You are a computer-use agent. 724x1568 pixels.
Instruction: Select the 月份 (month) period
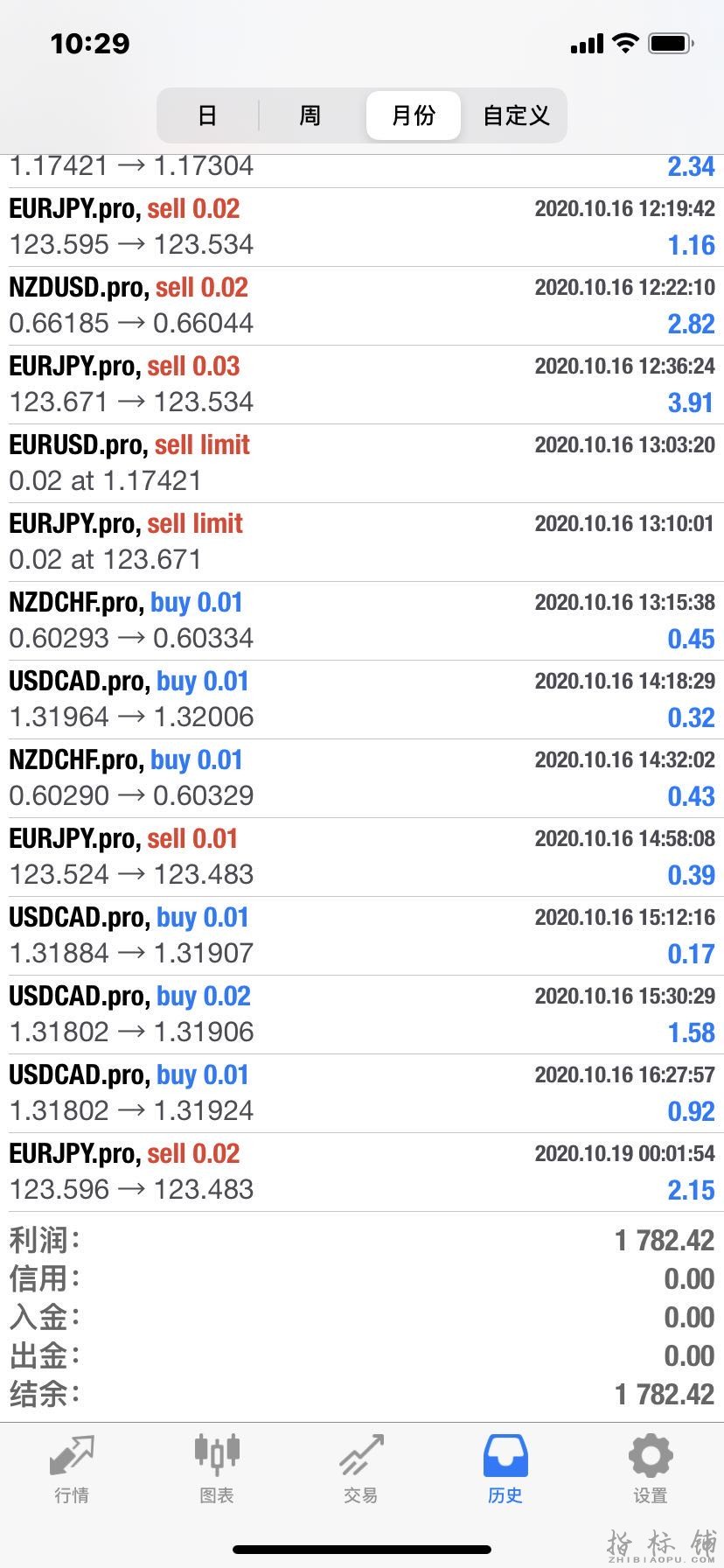pos(414,115)
